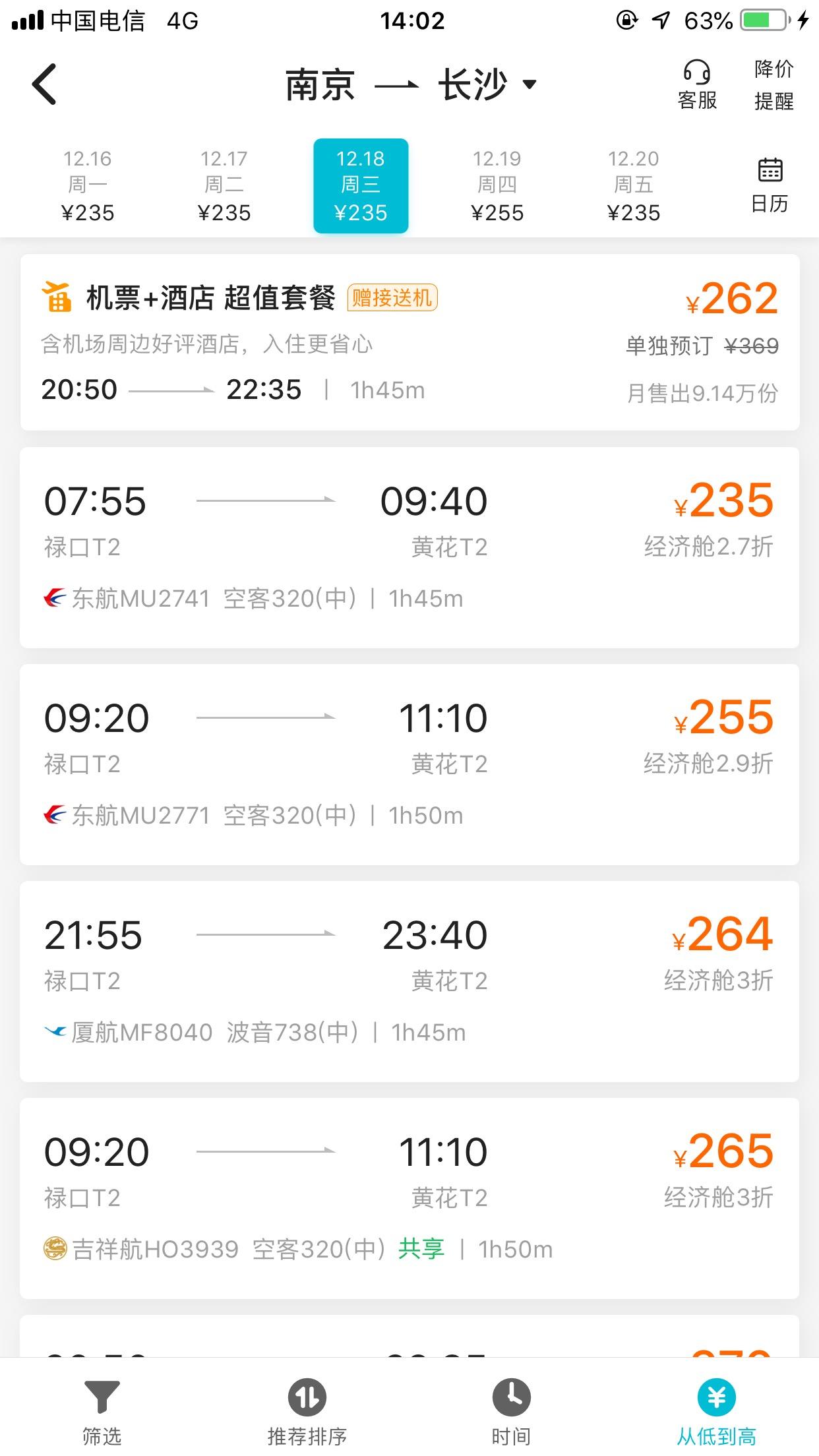Sort flights by 时间
Screen dimensions: 819x1456
point(511,1409)
